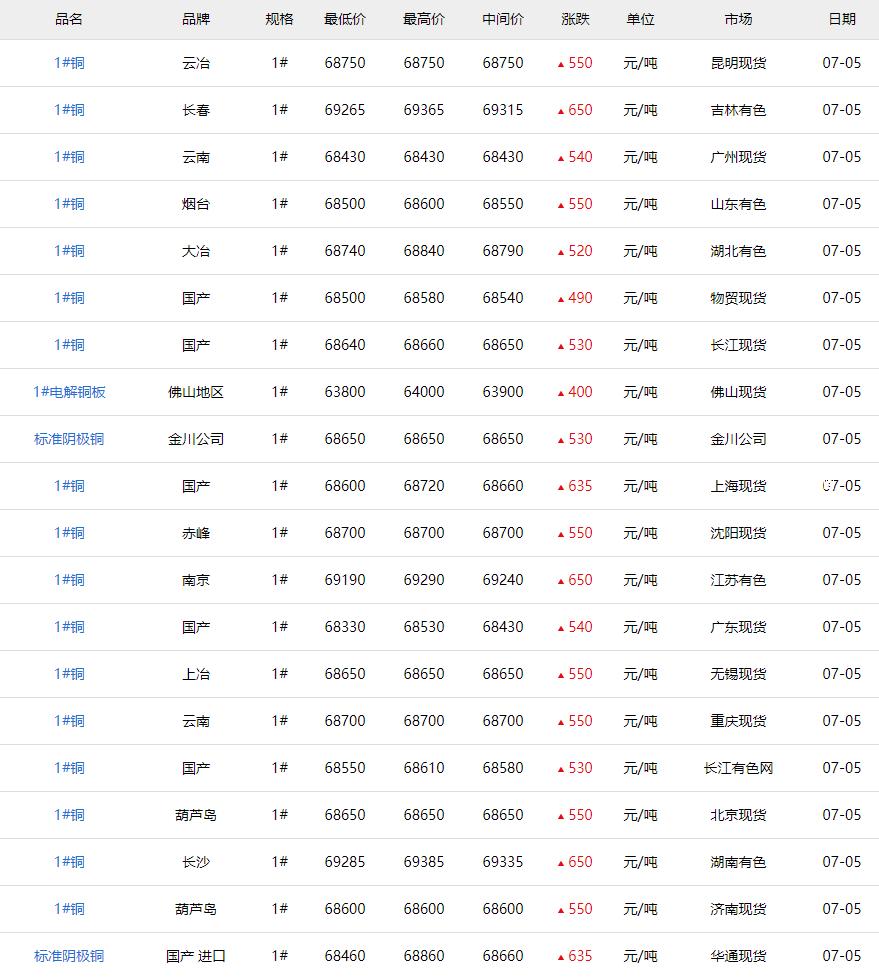Select 1#铜 in the 江苏有色 row
The width and height of the screenshot is (879, 977).
tap(69, 580)
